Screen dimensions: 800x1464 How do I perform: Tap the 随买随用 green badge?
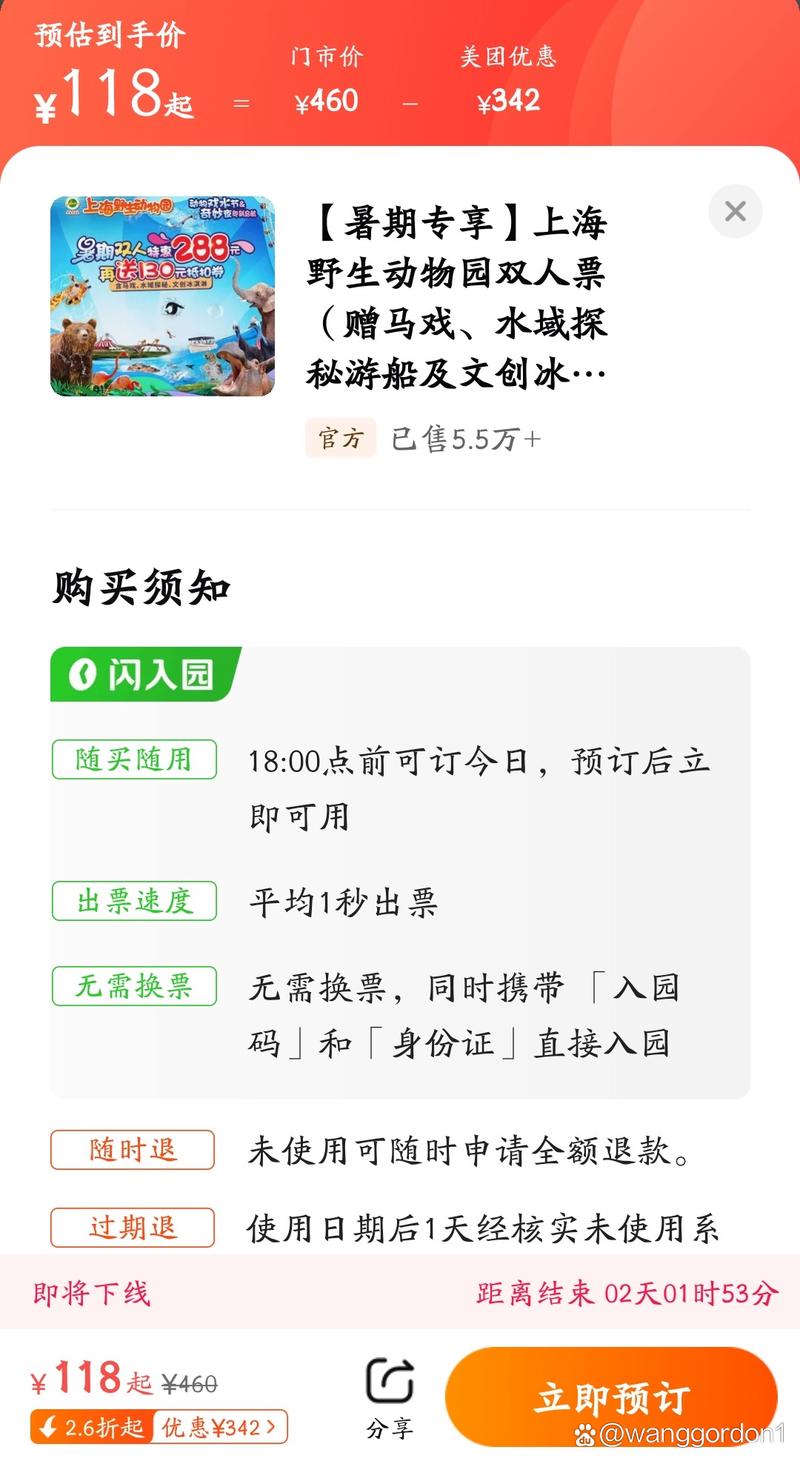click(133, 759)
